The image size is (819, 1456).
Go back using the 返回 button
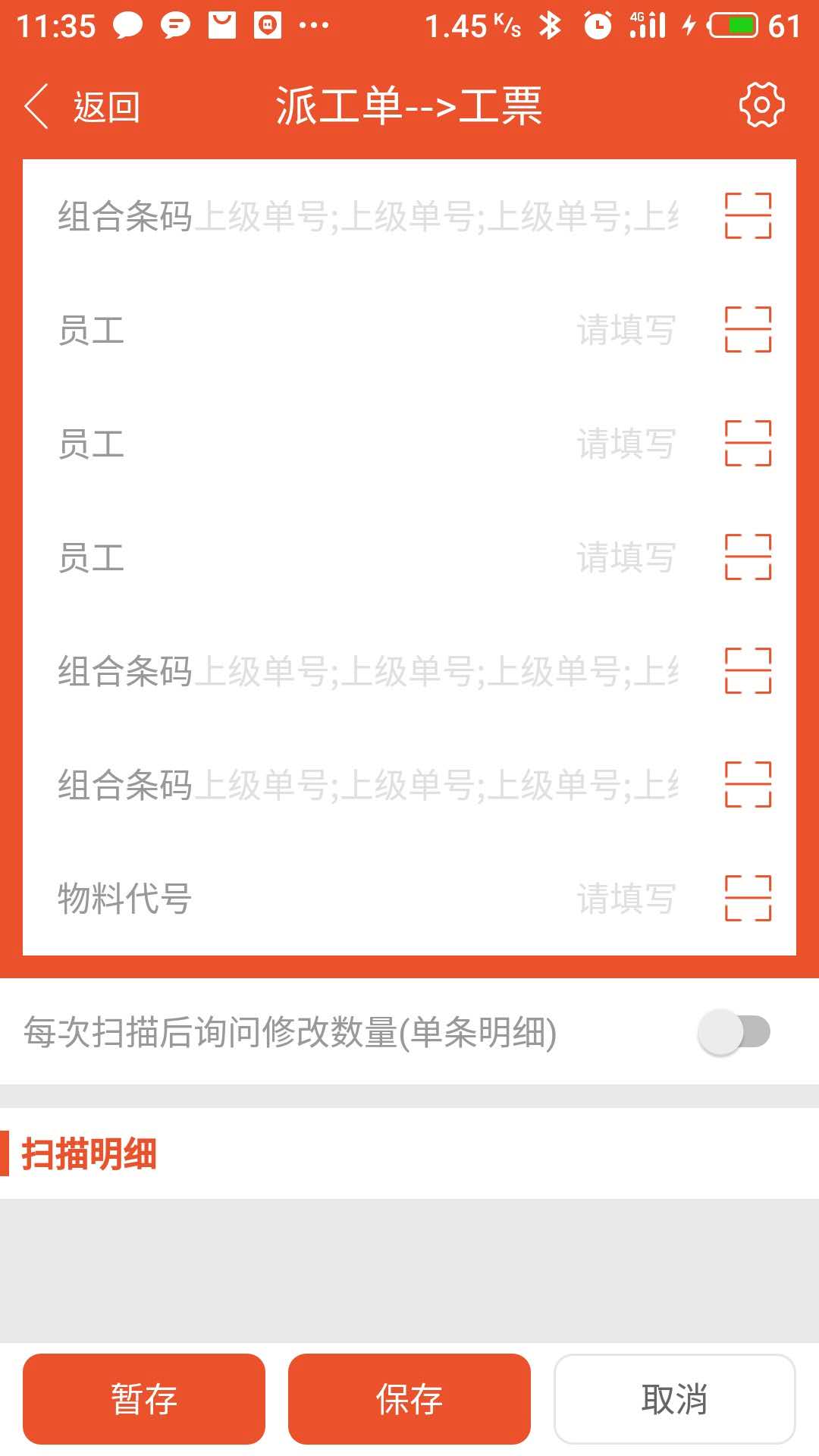[x=82, y=106]
